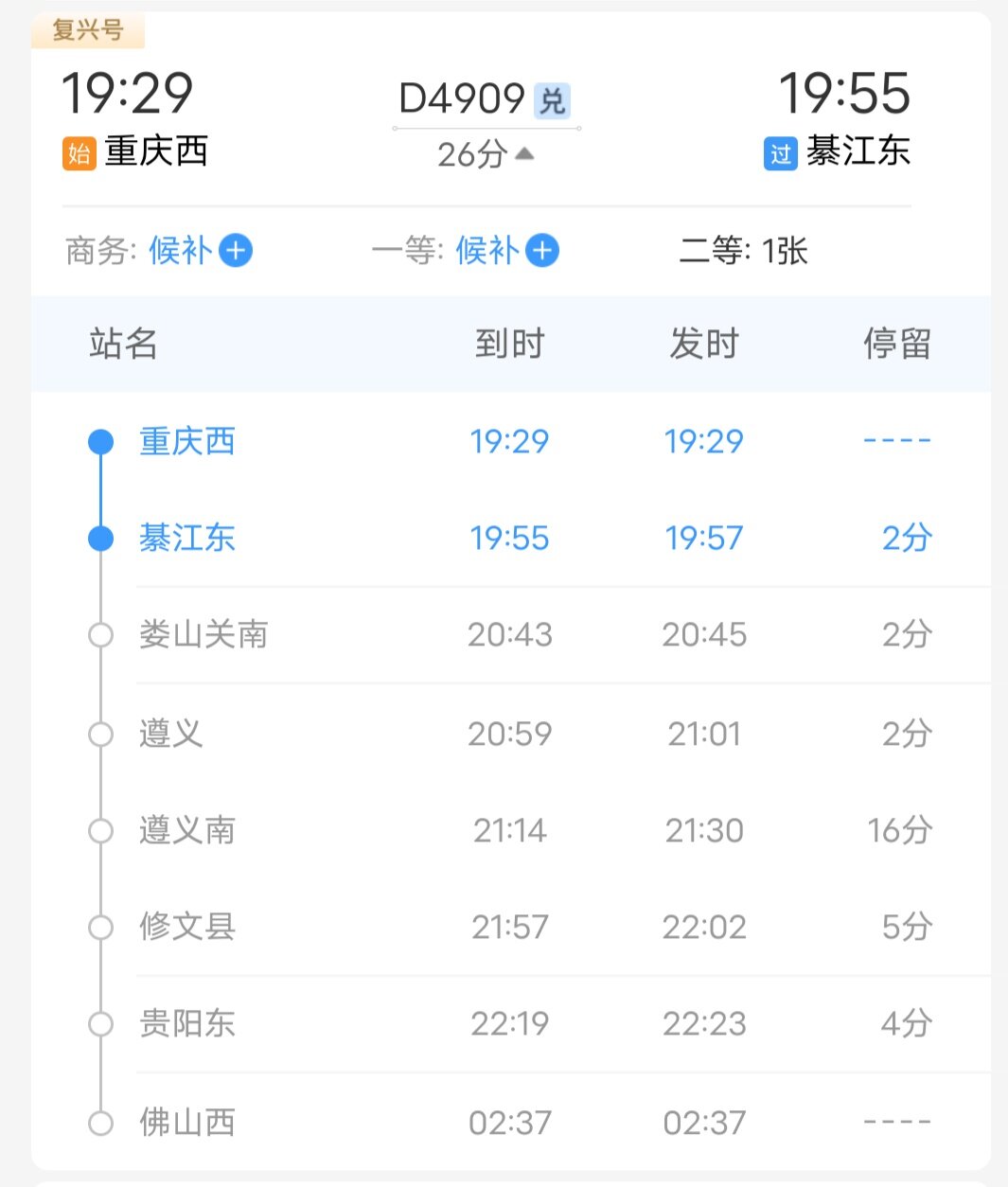Viewport: 1008px width, 1187px height.
Task: Add 商务 seat 候补 waitlist request
Action: [236, 251]
